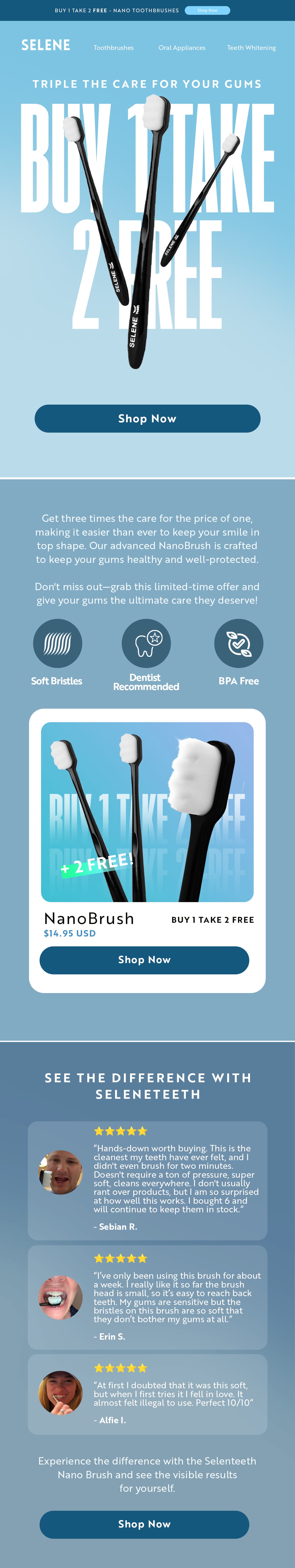Tap Shop Now below the customer reviews
This screenshot has width=295, height=1568.
point(144,1524)
